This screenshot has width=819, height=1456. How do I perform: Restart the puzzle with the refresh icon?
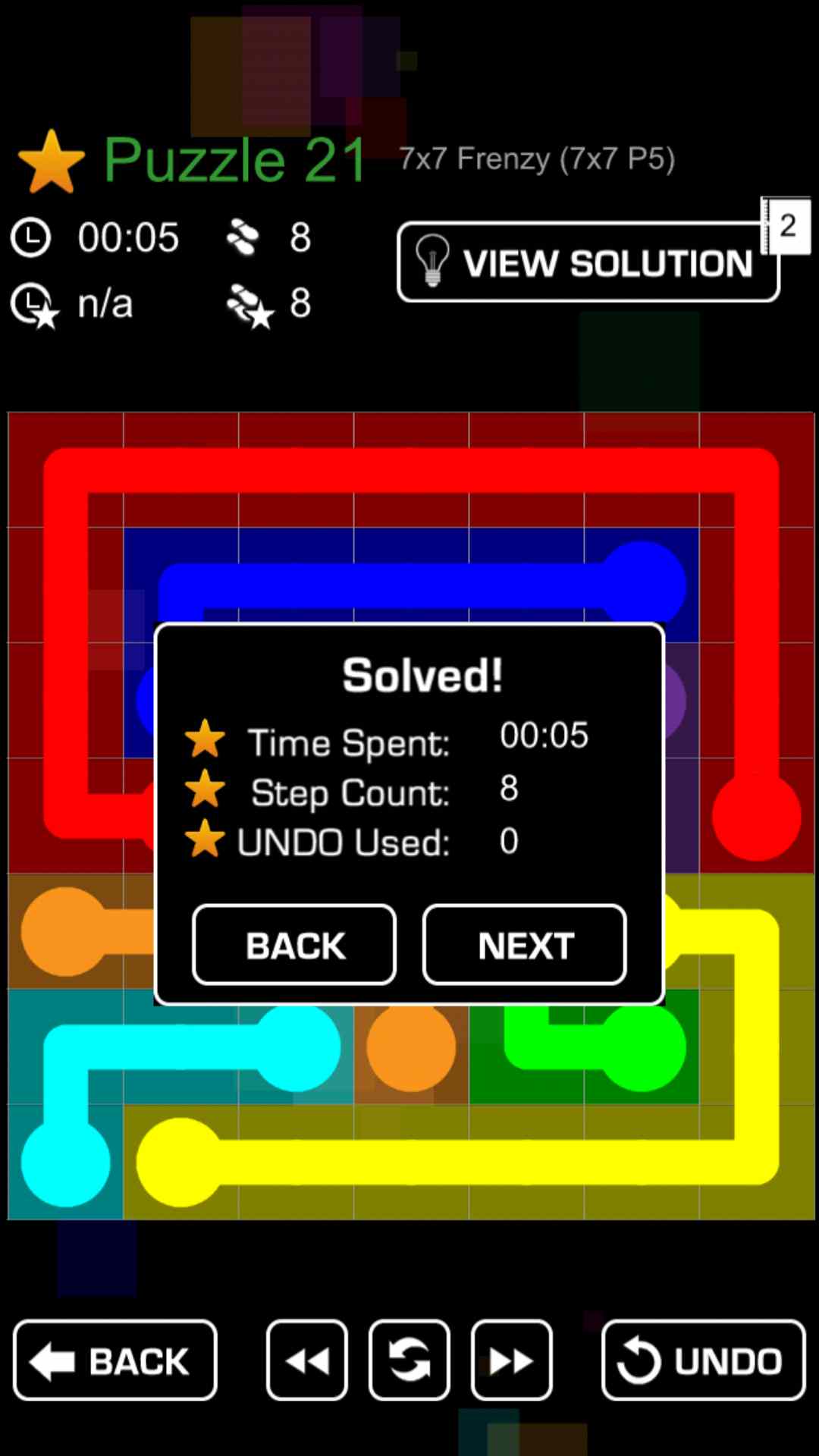[409, 1360]
